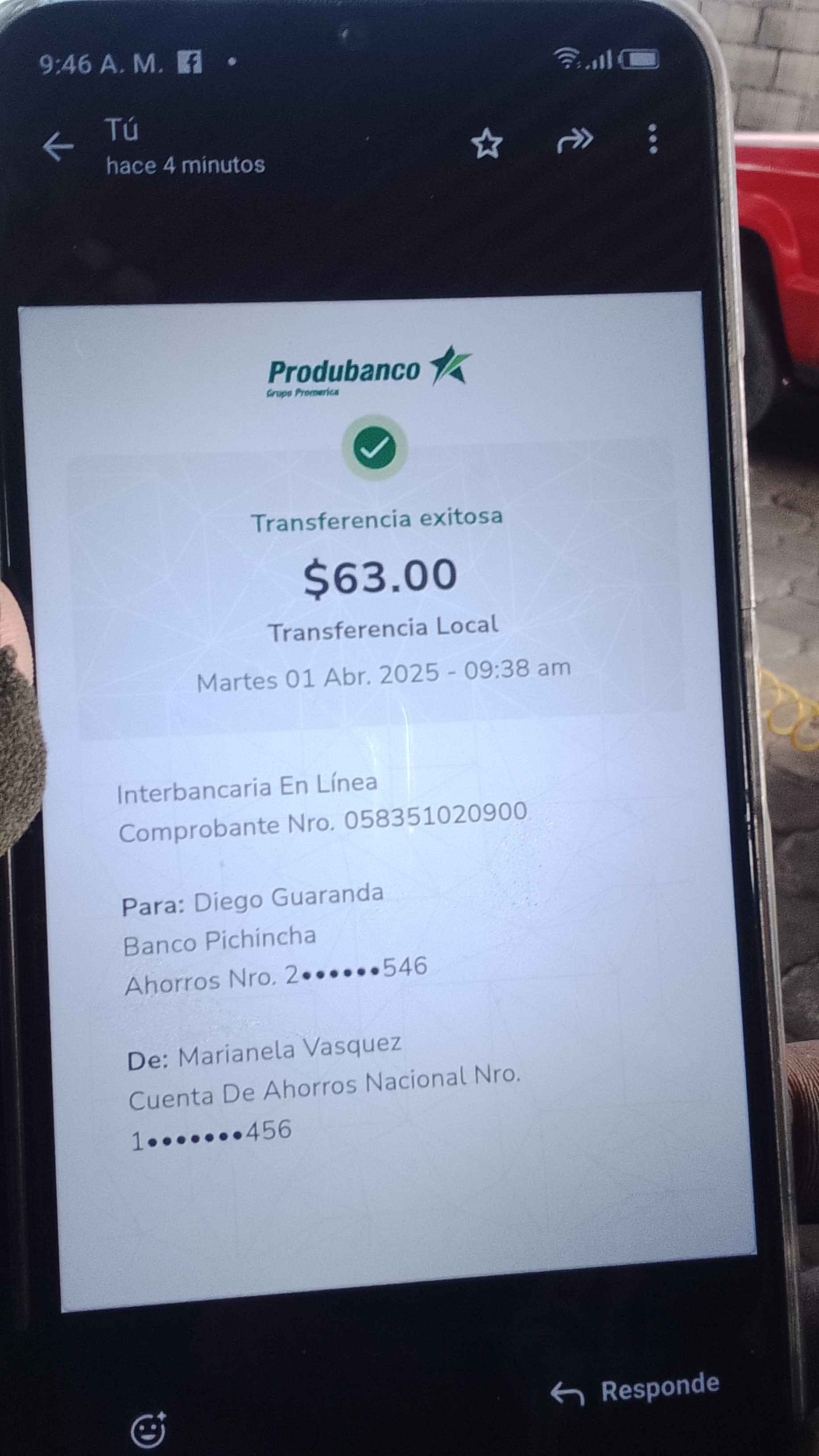Open the three-dot overflow menu

click(x=653, y=139)
